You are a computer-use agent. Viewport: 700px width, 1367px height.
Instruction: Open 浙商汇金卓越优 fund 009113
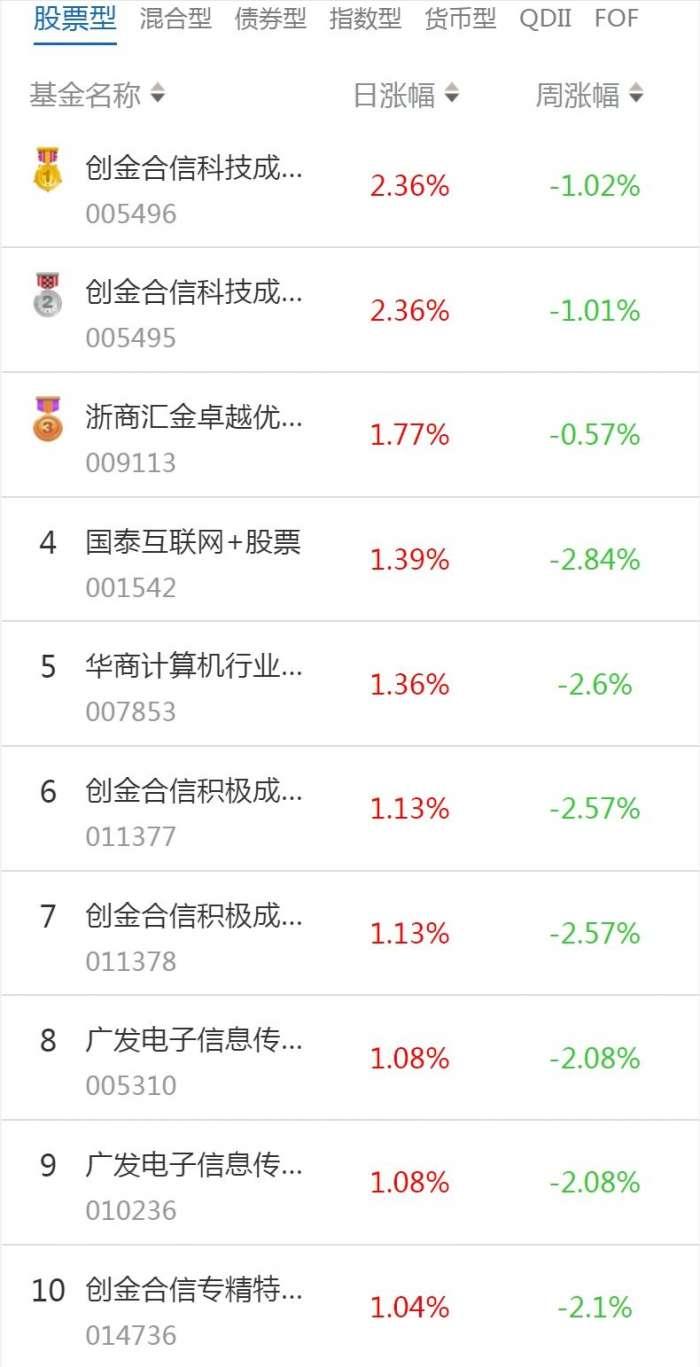coord(350,435)
